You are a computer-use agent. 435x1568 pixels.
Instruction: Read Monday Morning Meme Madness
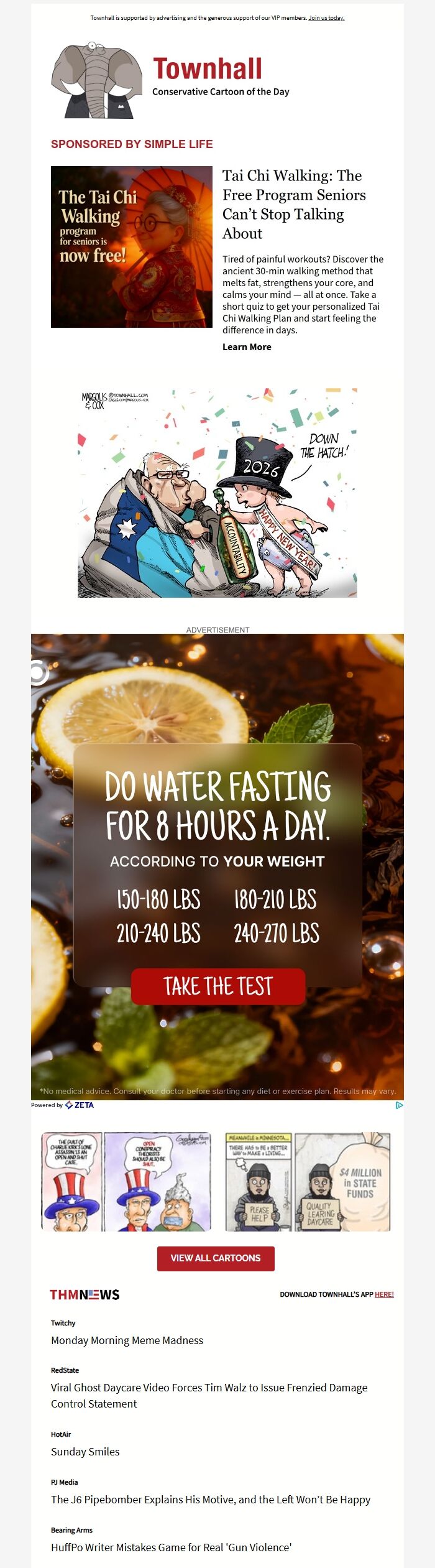tap(127, 1340)
